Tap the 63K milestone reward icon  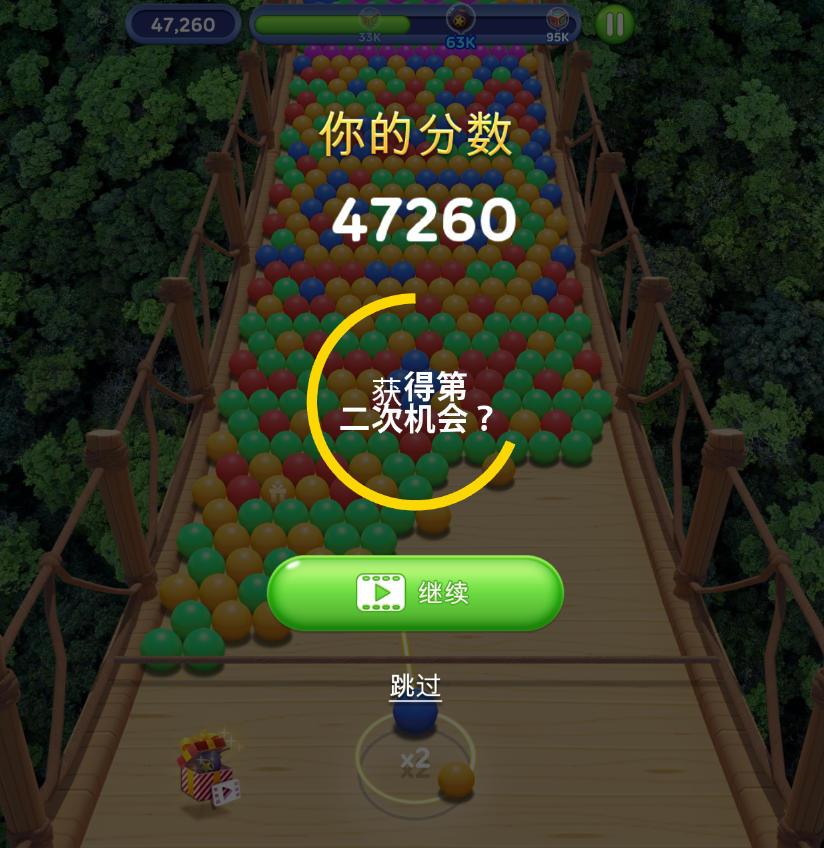coord(460,18)
